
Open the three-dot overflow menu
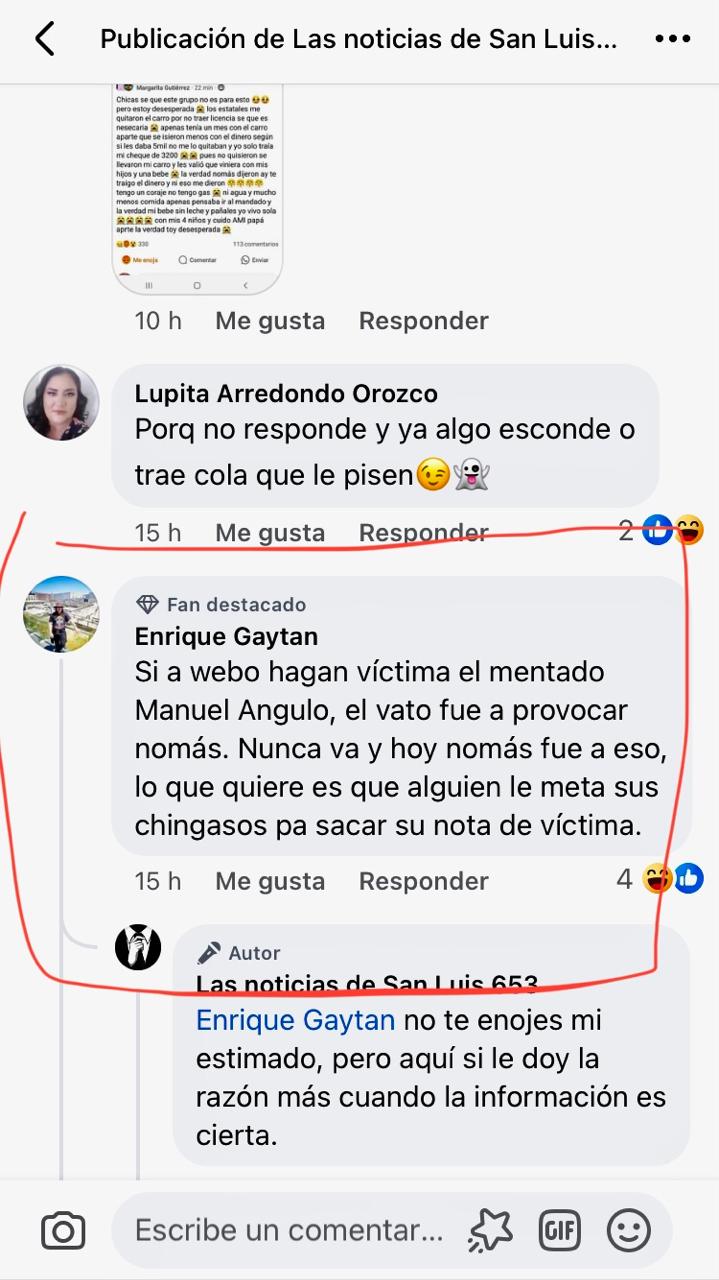673,39
